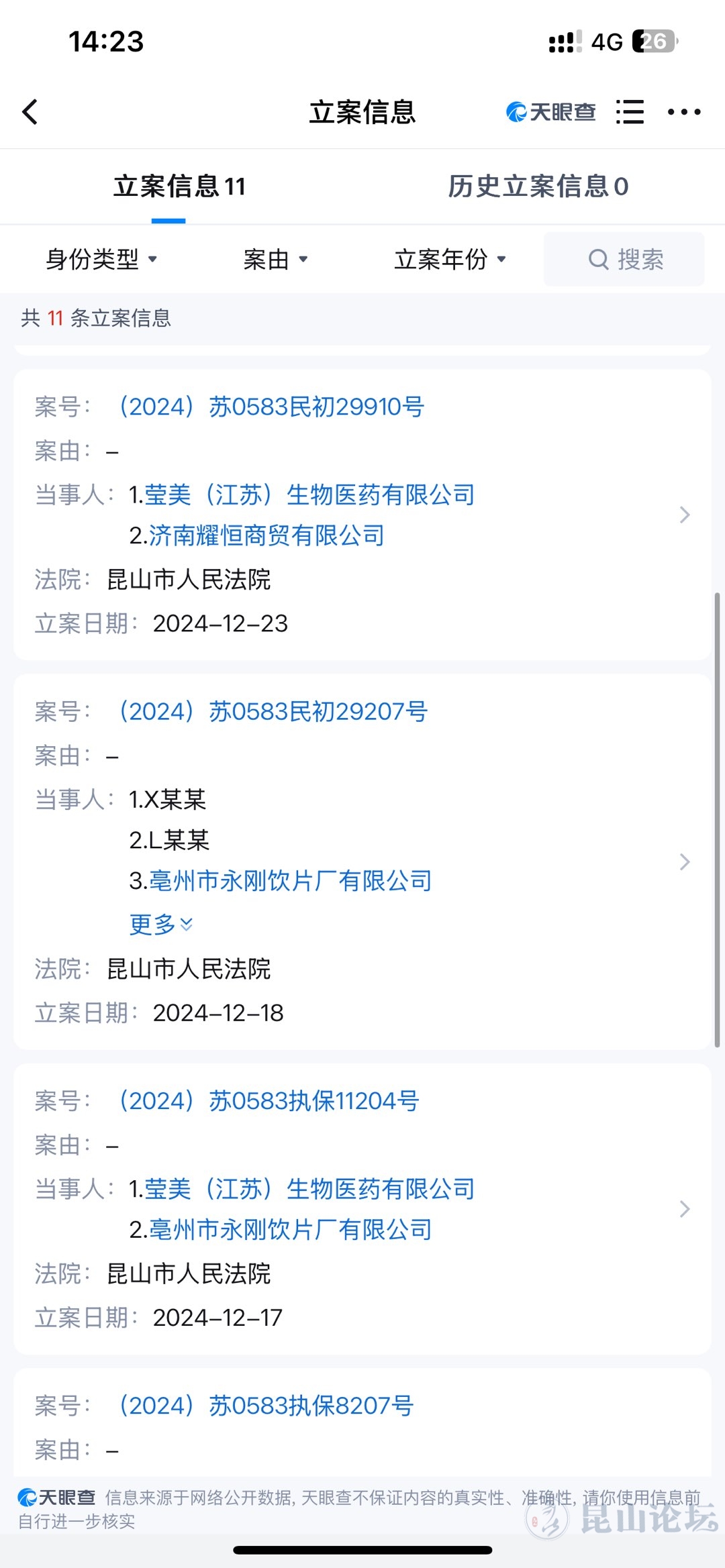This screenshot has height=1568, width=725.
Task: Expand 更多 to show more parties
Action: coord(161,924)
